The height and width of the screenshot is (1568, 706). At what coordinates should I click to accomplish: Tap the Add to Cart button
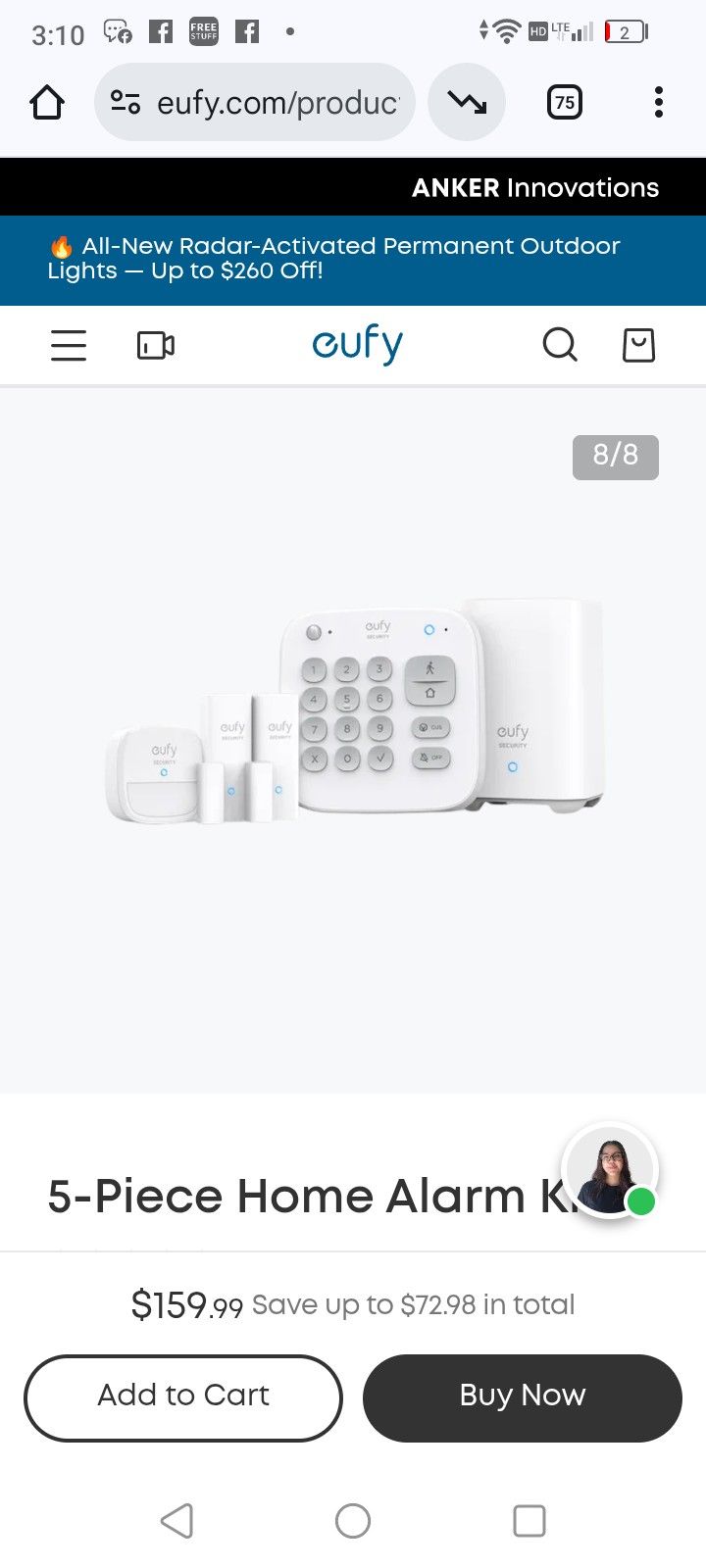pos(183,1396)
